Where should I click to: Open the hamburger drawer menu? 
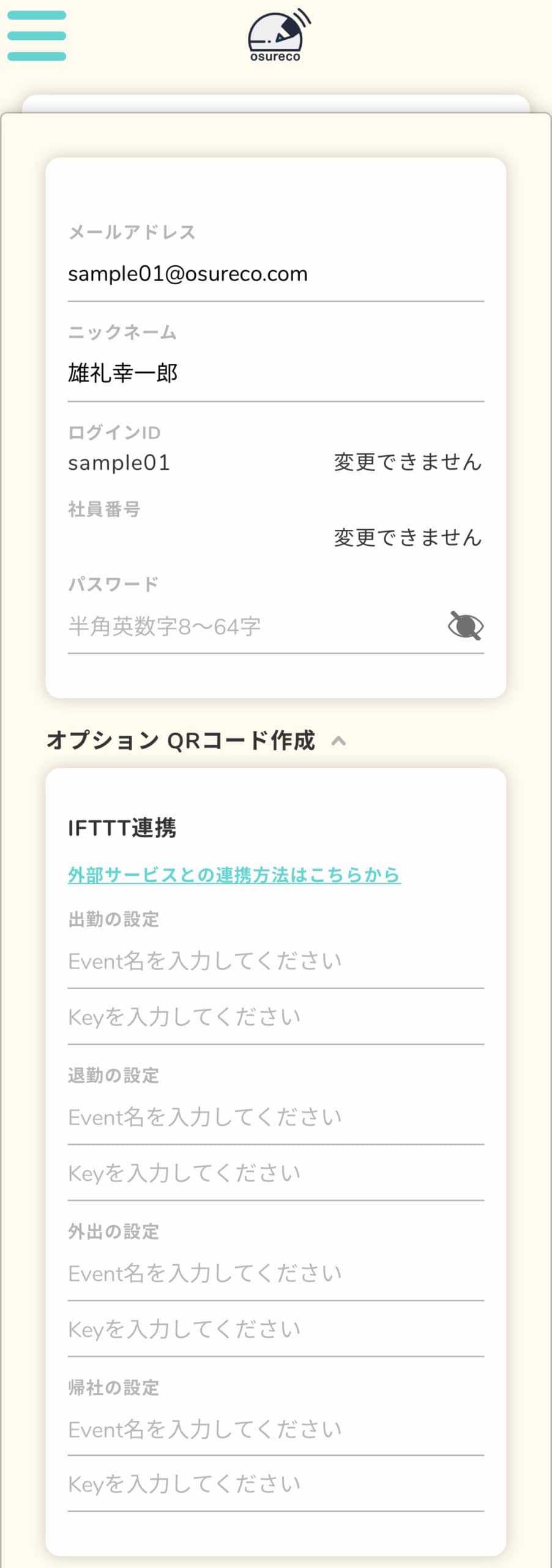pos(37,36)
